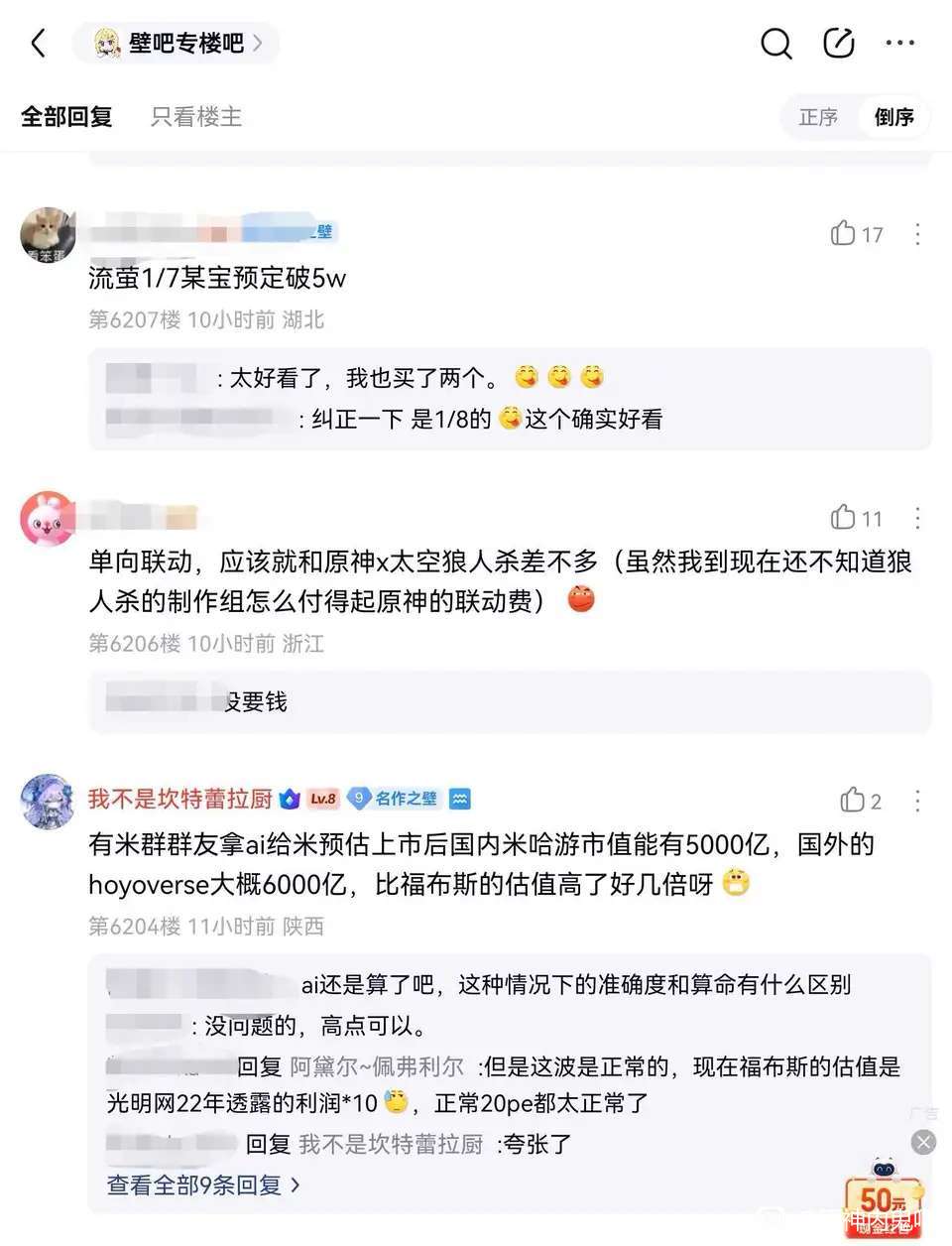This screenshot has height=1246, width=952.
Task: Open the top-right overflow menu
Action: [899, 43]
